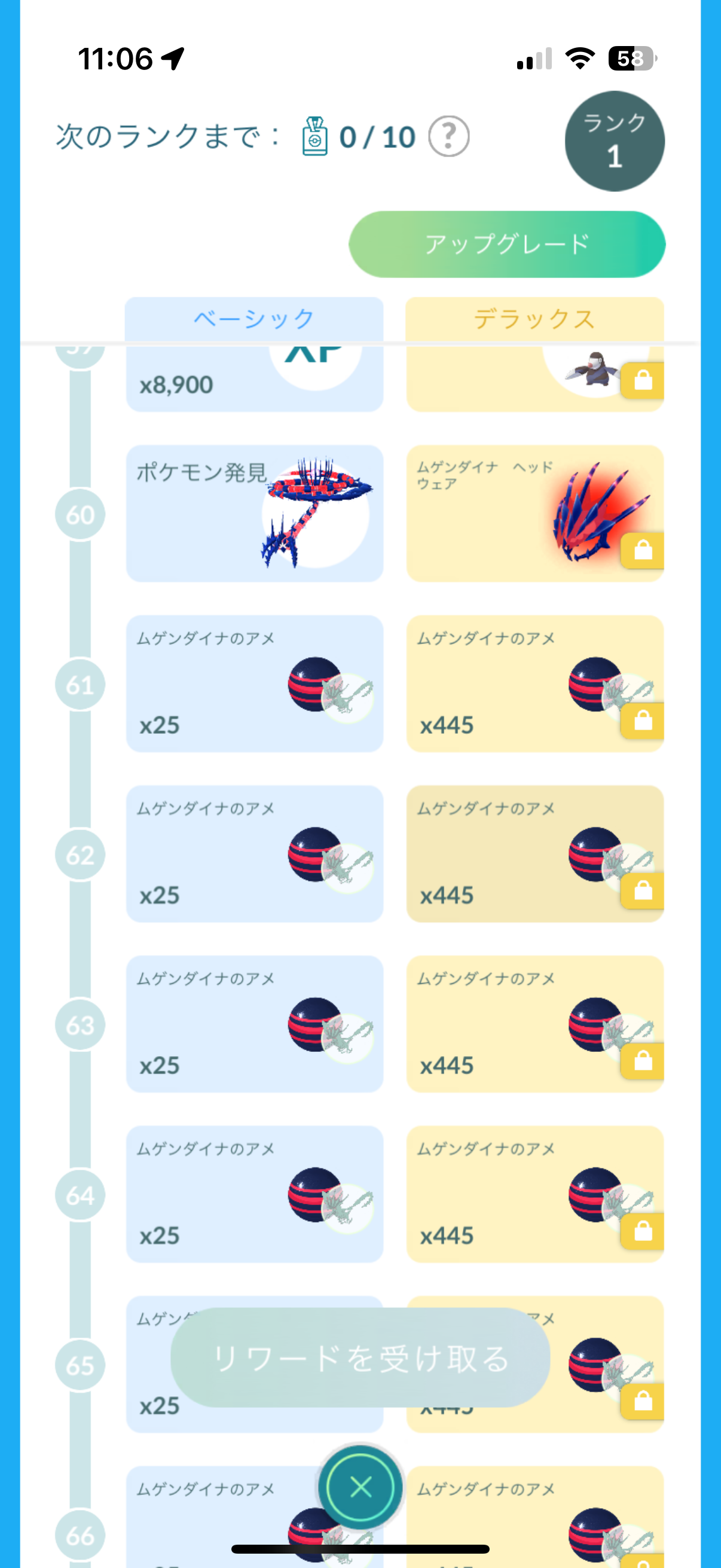721x1568 pixels.
Task: Open the rank 62 deluxe candy x445 card
Action: pos(534,853)
